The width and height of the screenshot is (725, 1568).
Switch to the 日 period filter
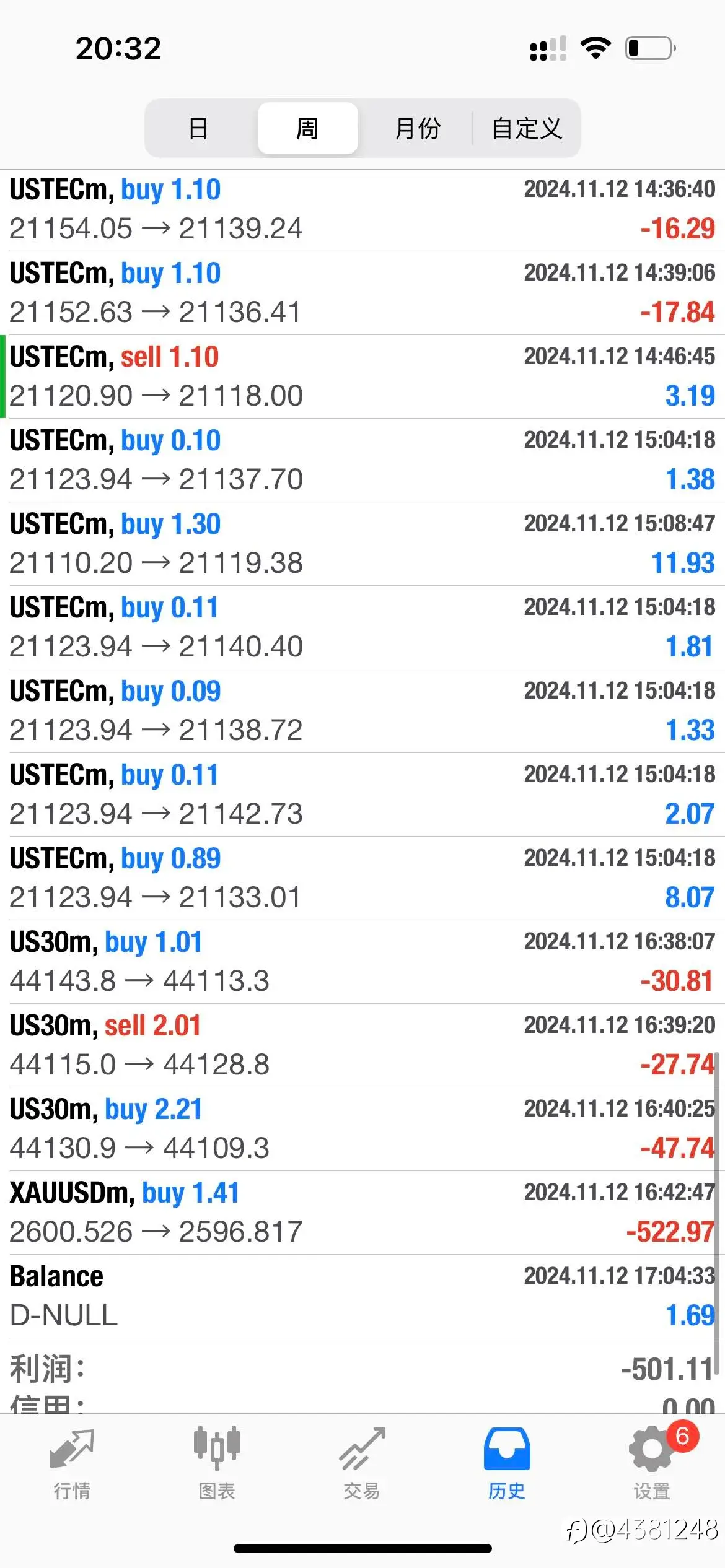tap(198, 129)
